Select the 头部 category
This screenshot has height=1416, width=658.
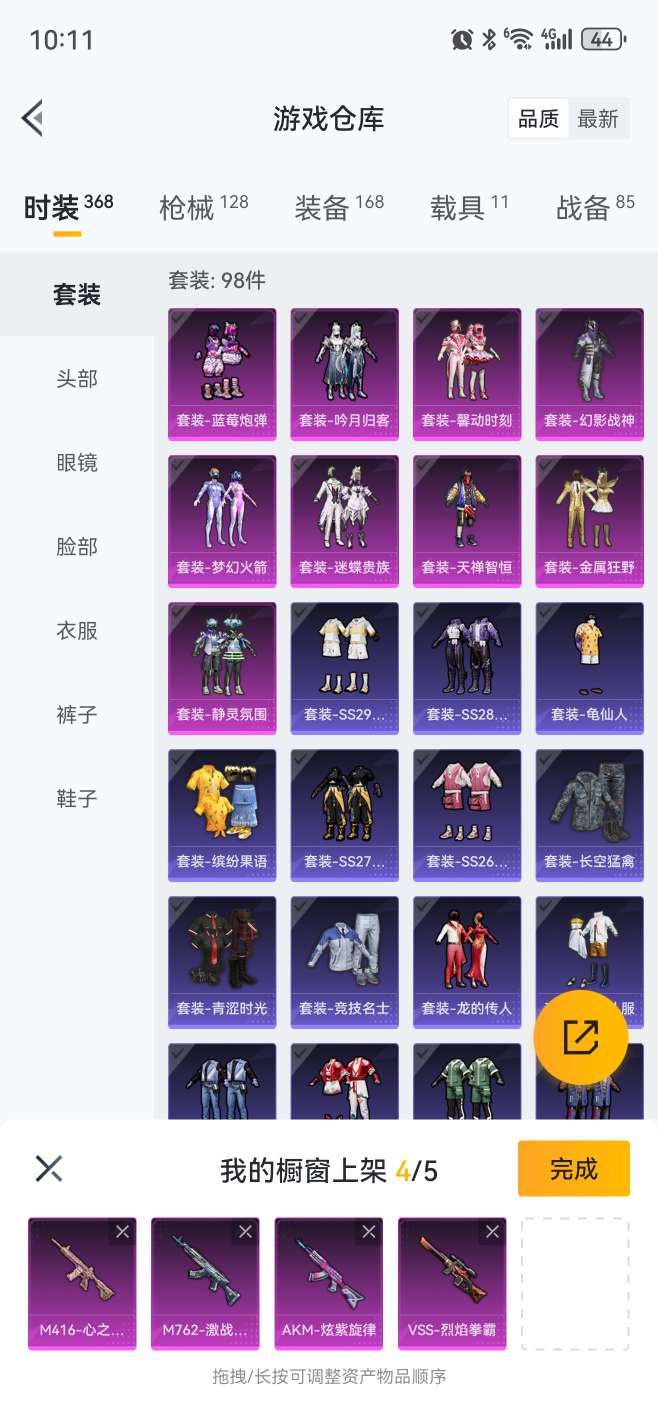pos(77,379)
